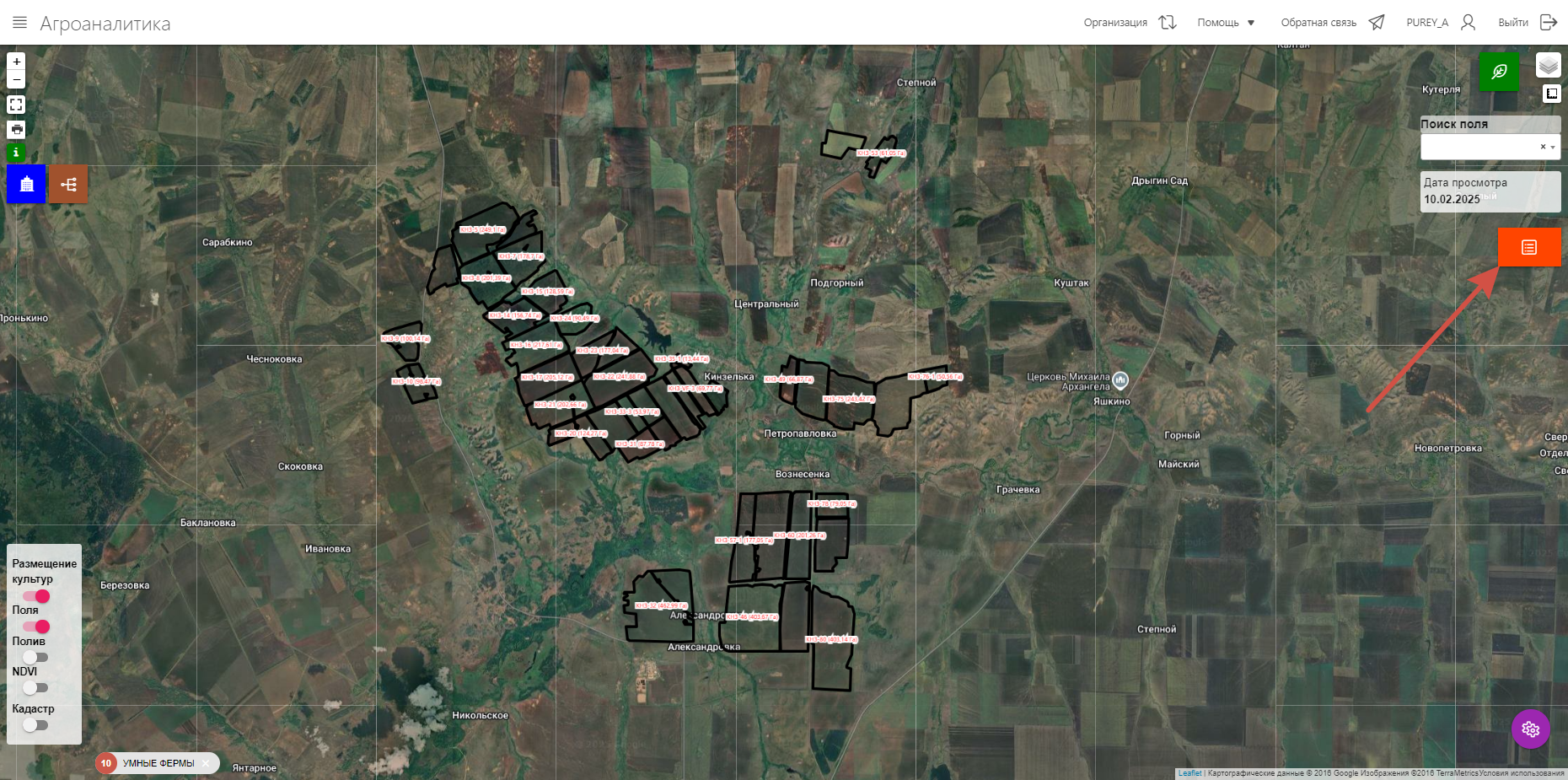Viewport: 1568px width, 780px height.
Task: Tap the blue building button
Action: [x=26, y=184]
